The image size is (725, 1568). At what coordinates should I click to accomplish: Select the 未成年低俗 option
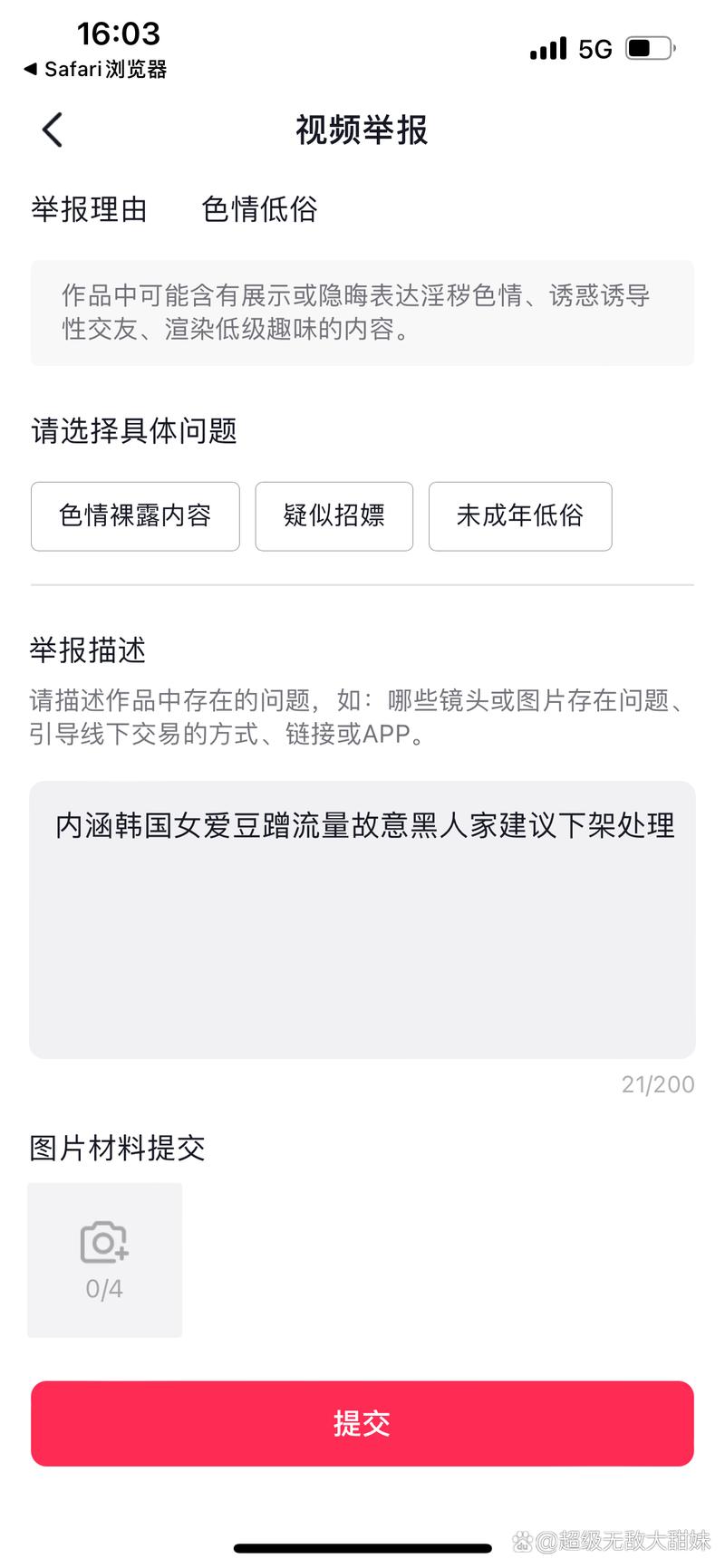tap(520, 516)
